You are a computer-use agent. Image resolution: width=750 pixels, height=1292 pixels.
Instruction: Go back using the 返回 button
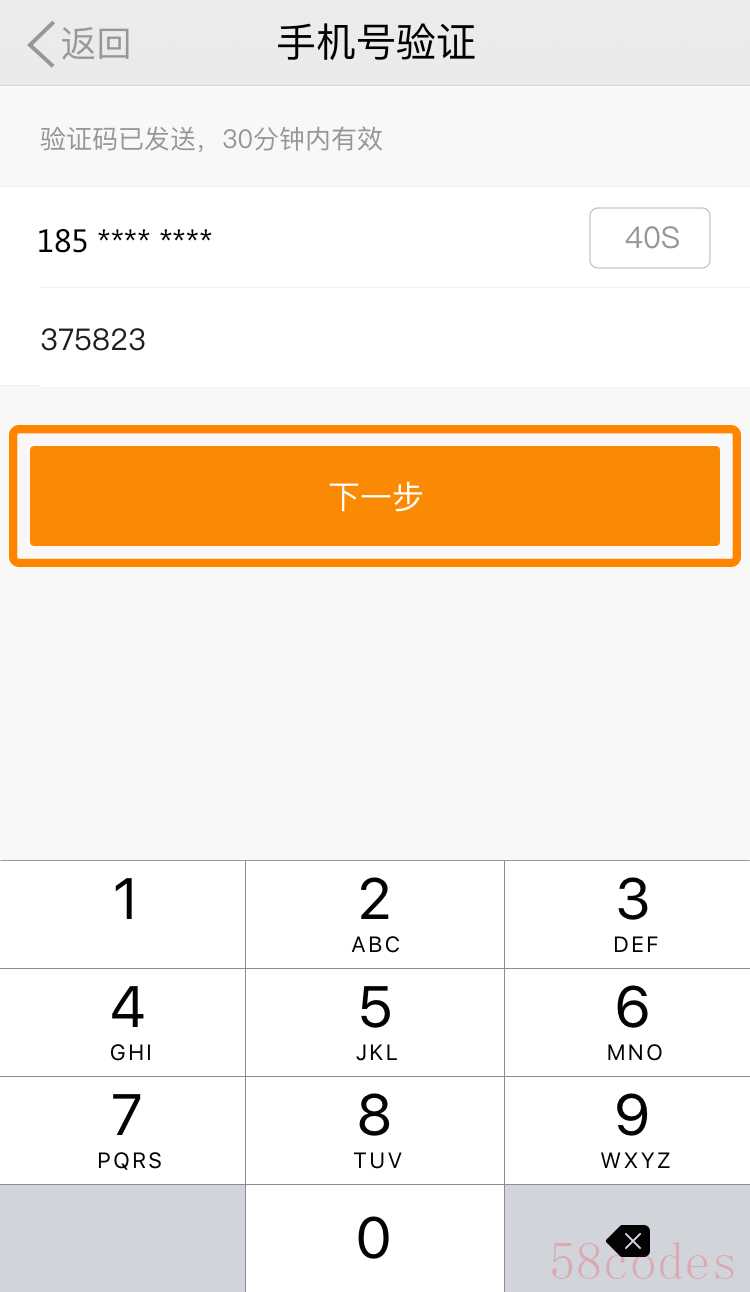click(x=79, y=44)
